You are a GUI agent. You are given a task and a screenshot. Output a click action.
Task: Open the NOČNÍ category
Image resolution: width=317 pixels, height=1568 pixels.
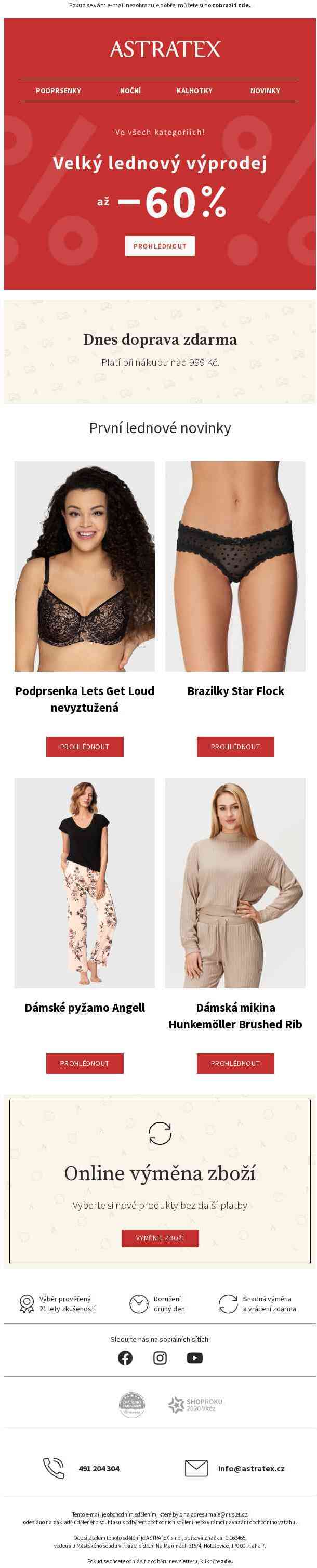(130, 90)
